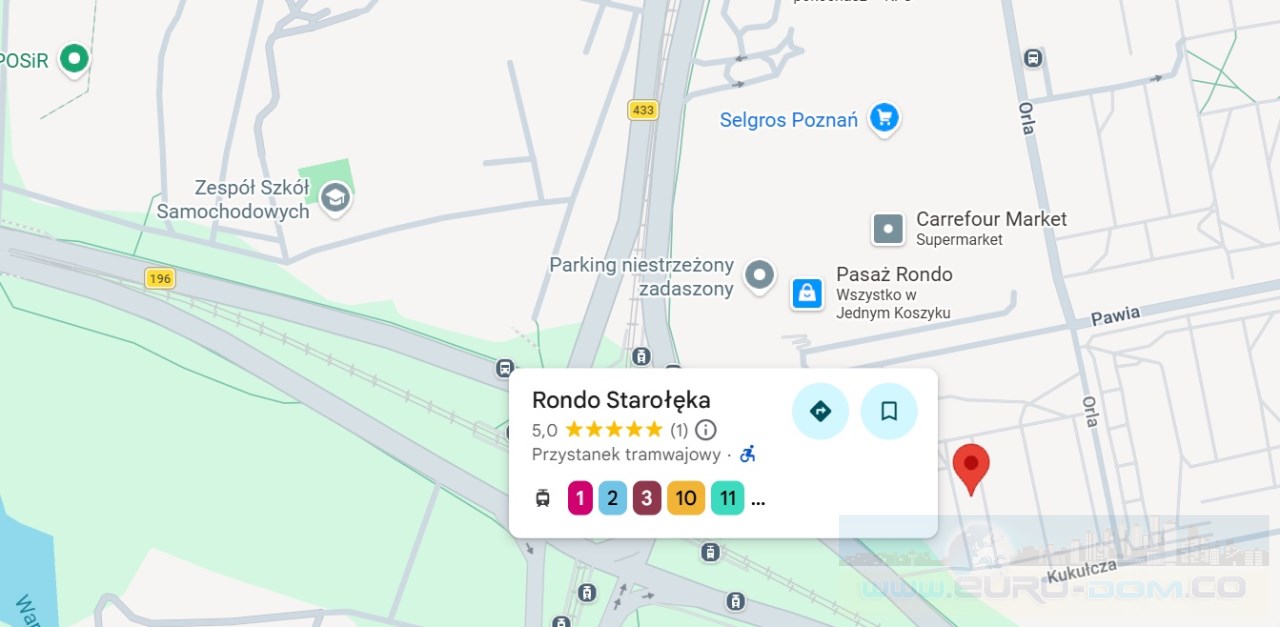Select tram line 3 badge
The image size is (1280, 627).
pyautogui.click(x=647, y=498)
